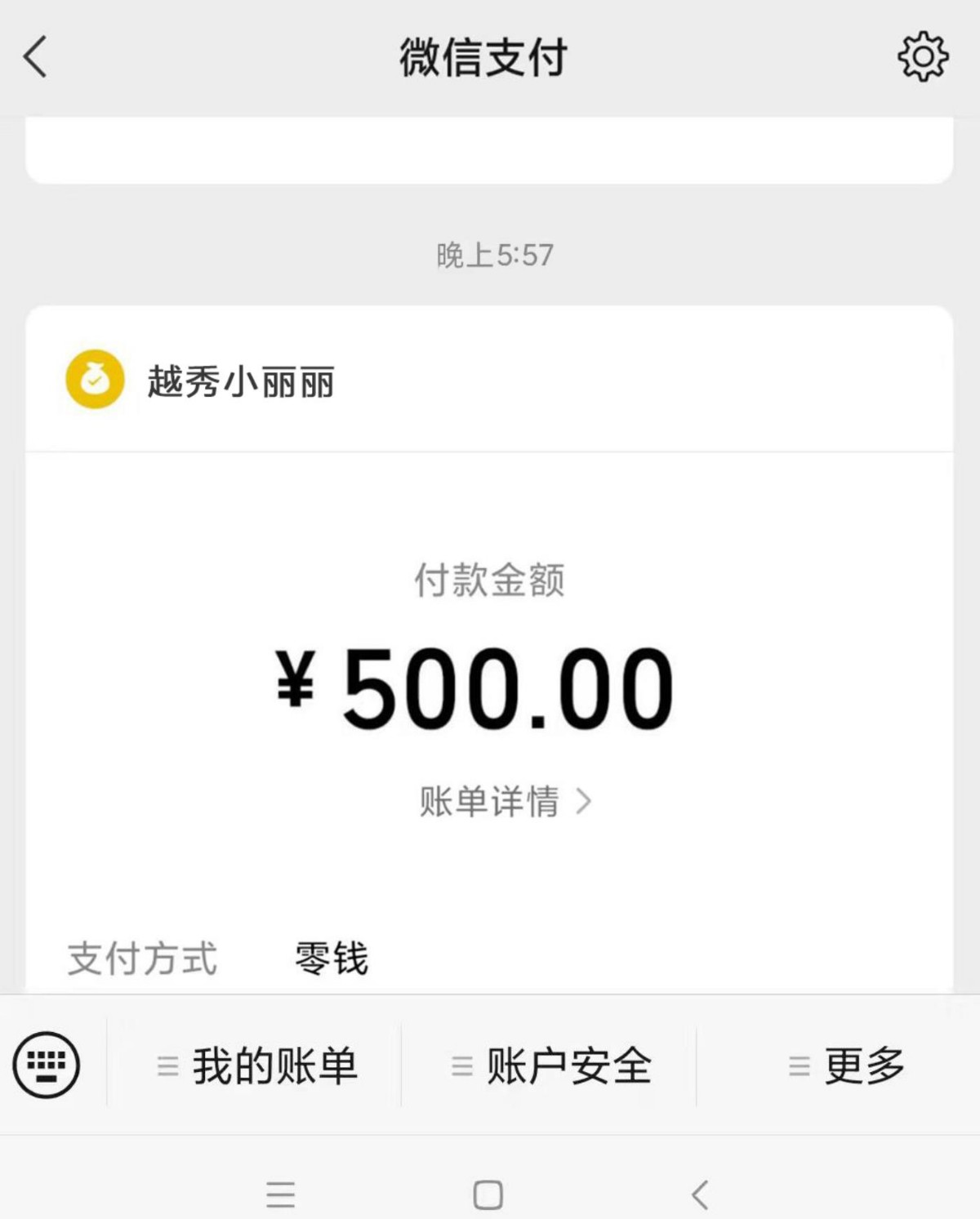Go back from WeChat Pay screen
Screen dimensions: 980x1219
tap(35, 57)
